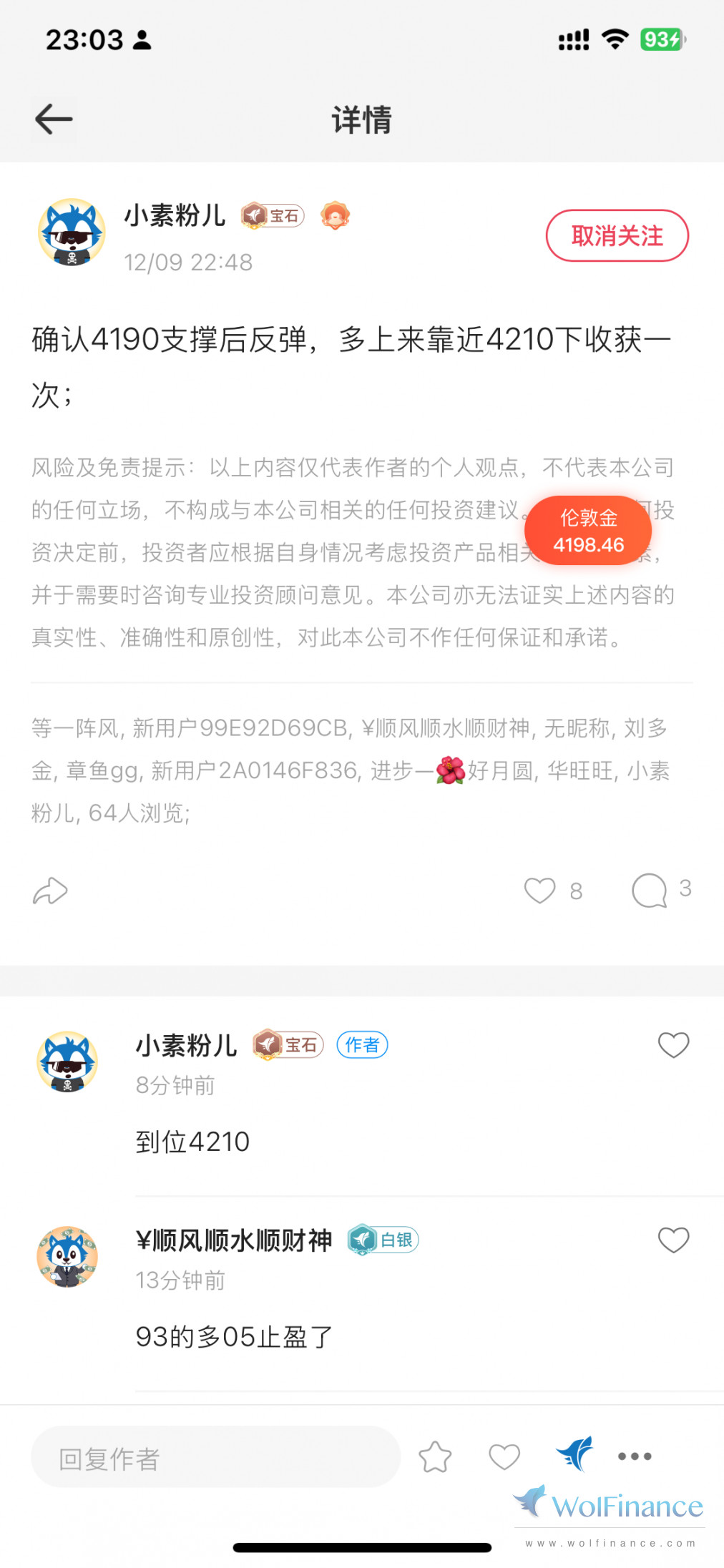
Task: Tap the 回复作者 reply field
Action: 215,1457
